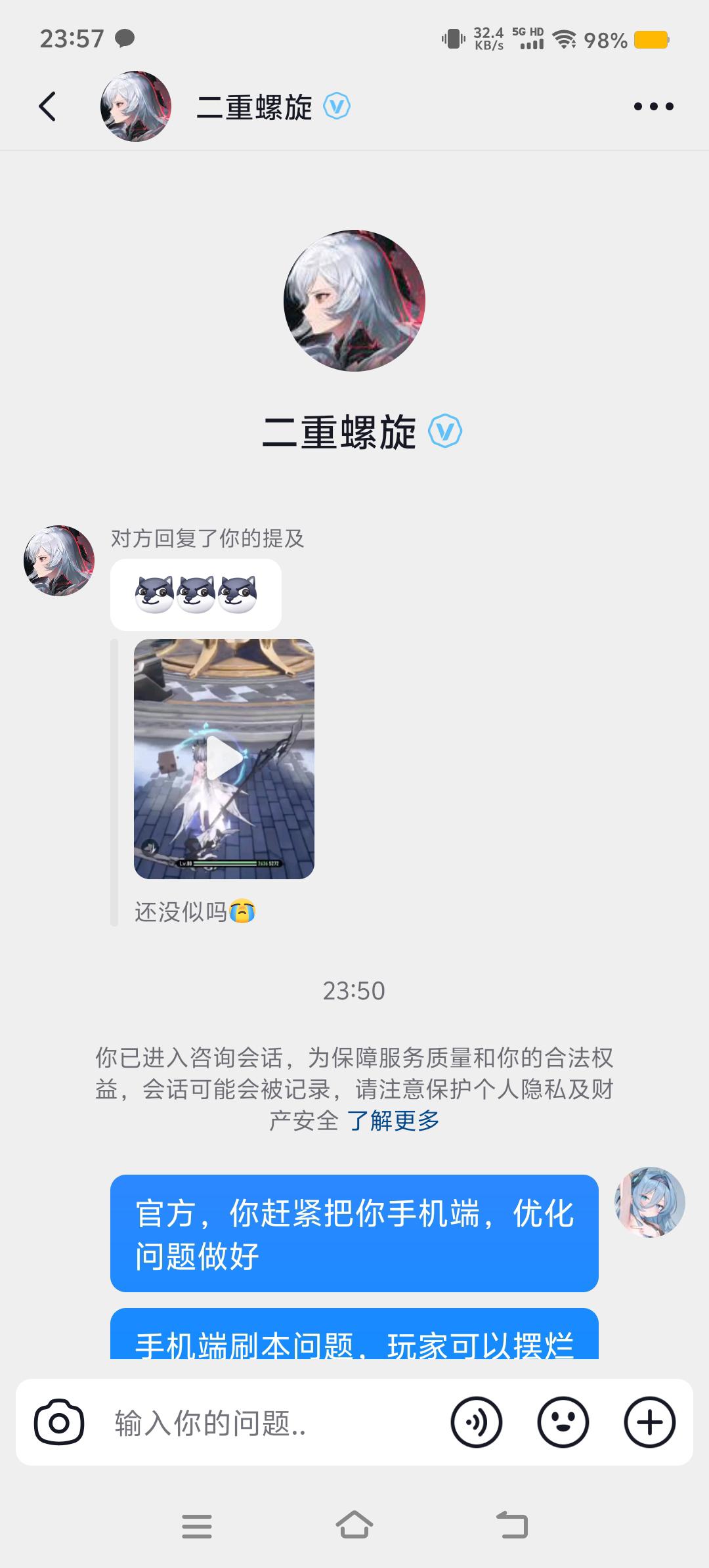
Task: Open the three-dot overflow menu
Action: coord(653,106)
